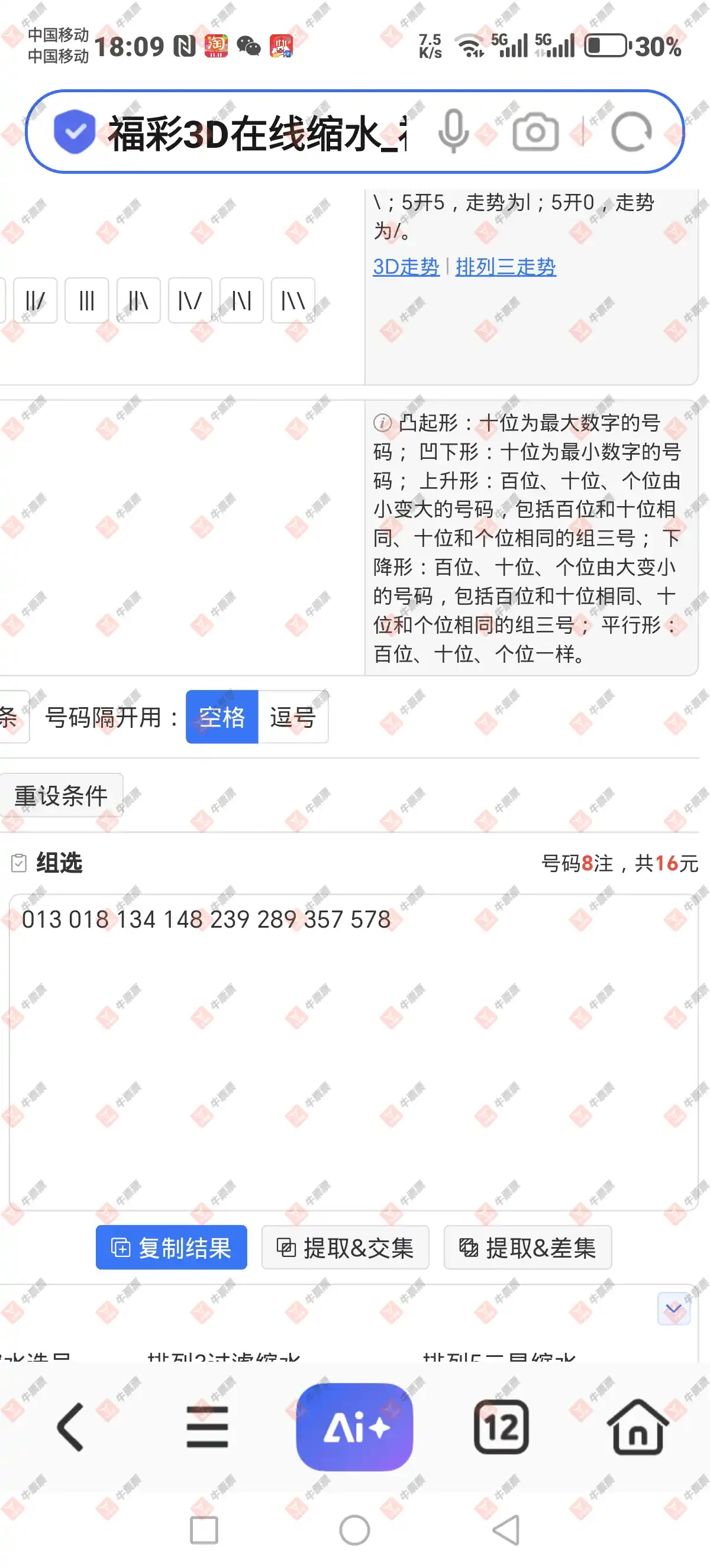The width and height of the screenshot is (710, 1568).
Task: Open the 3D走势 link
Action: (x=405, y=267)
